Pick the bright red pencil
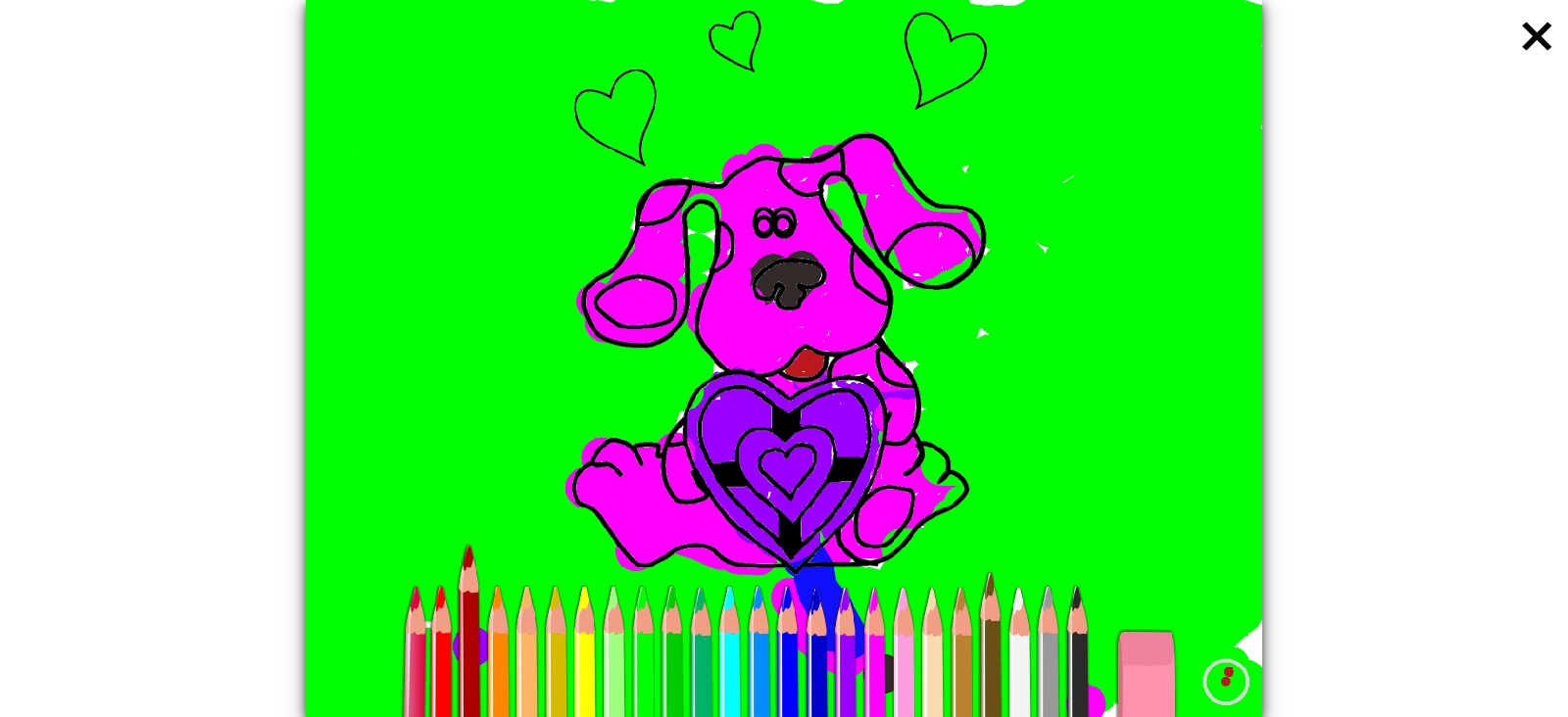This screenshot has width=1568, height=717. 443,666
